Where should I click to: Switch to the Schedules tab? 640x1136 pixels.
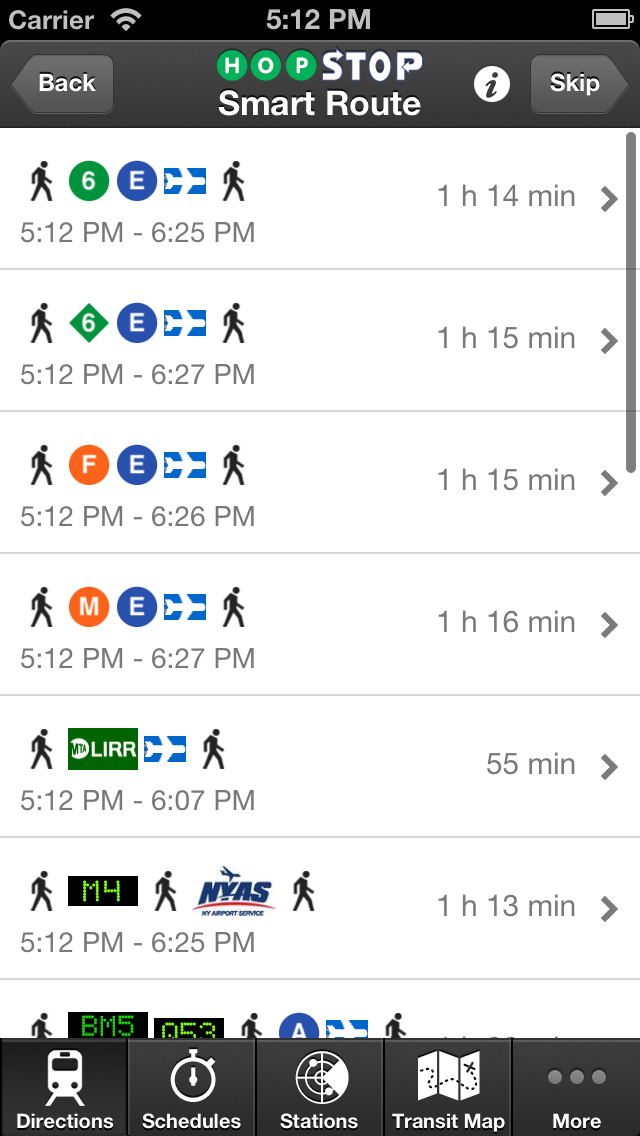pyautogui.click(x=192, y=1088)
